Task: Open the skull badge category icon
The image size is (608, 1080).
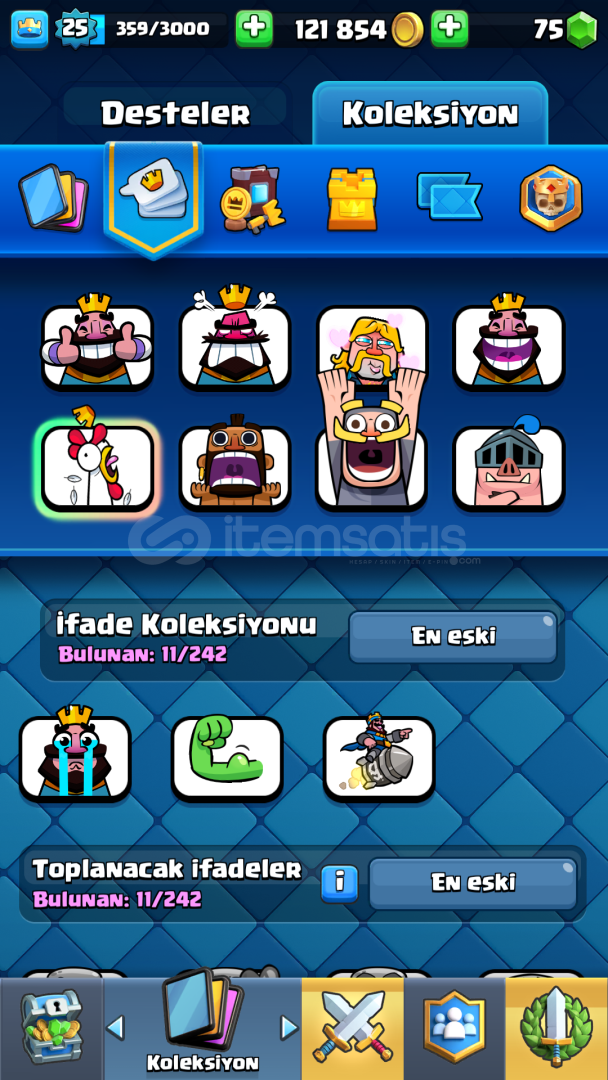Action: coord(550,198)
